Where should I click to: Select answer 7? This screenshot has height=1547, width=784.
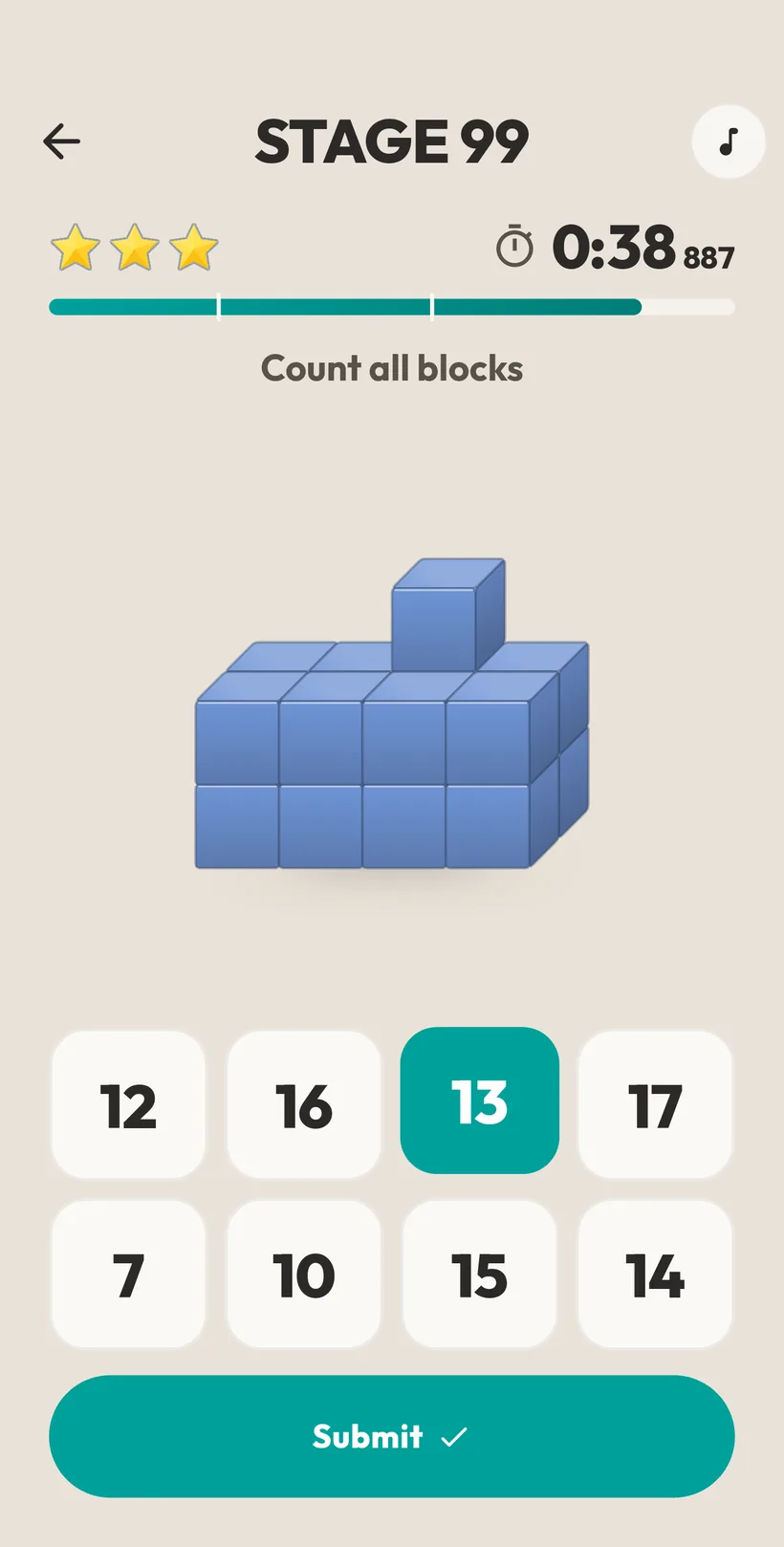pos(128,1275)
